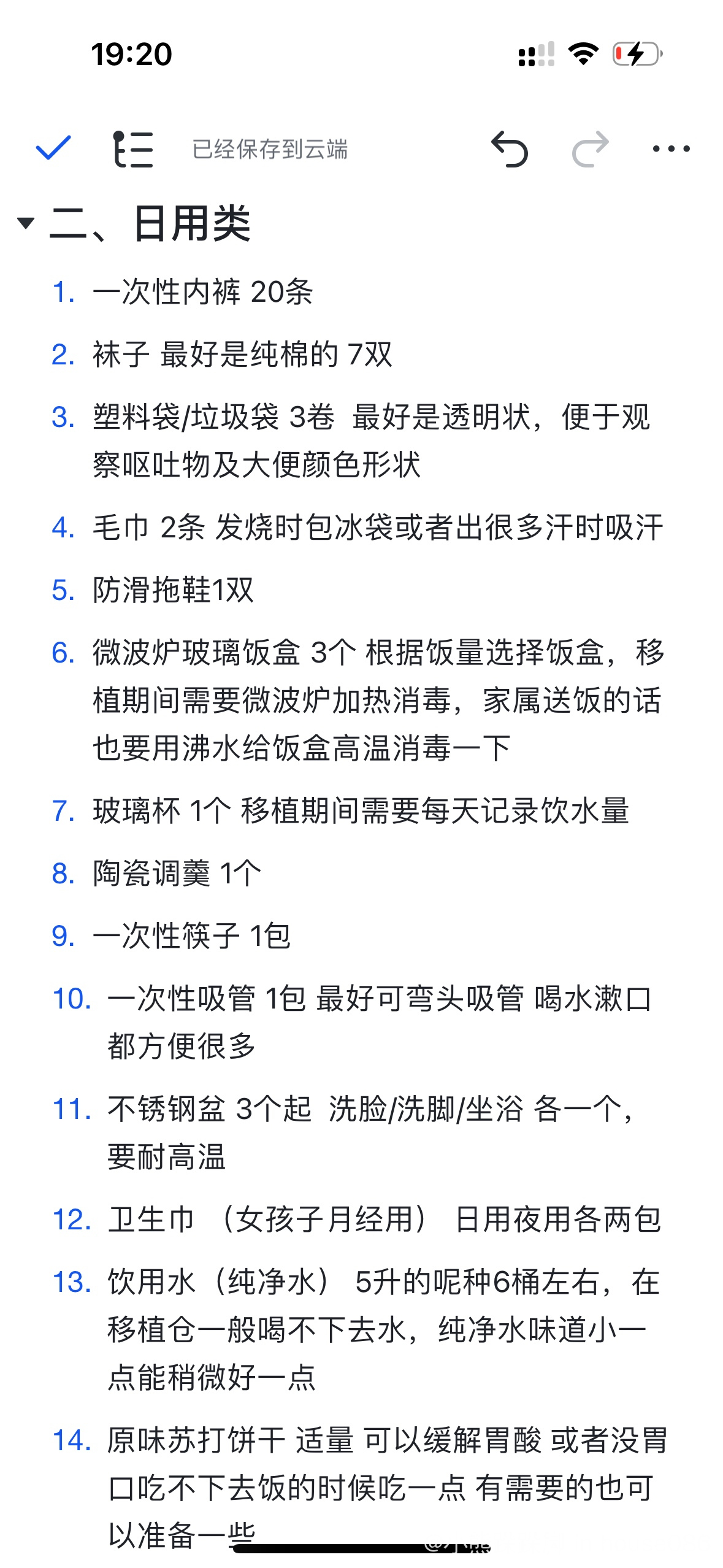The image size is (723, 1568).
Task: Collapse the 二、日用类 section arrow
Action: click(x=26, y=223)
